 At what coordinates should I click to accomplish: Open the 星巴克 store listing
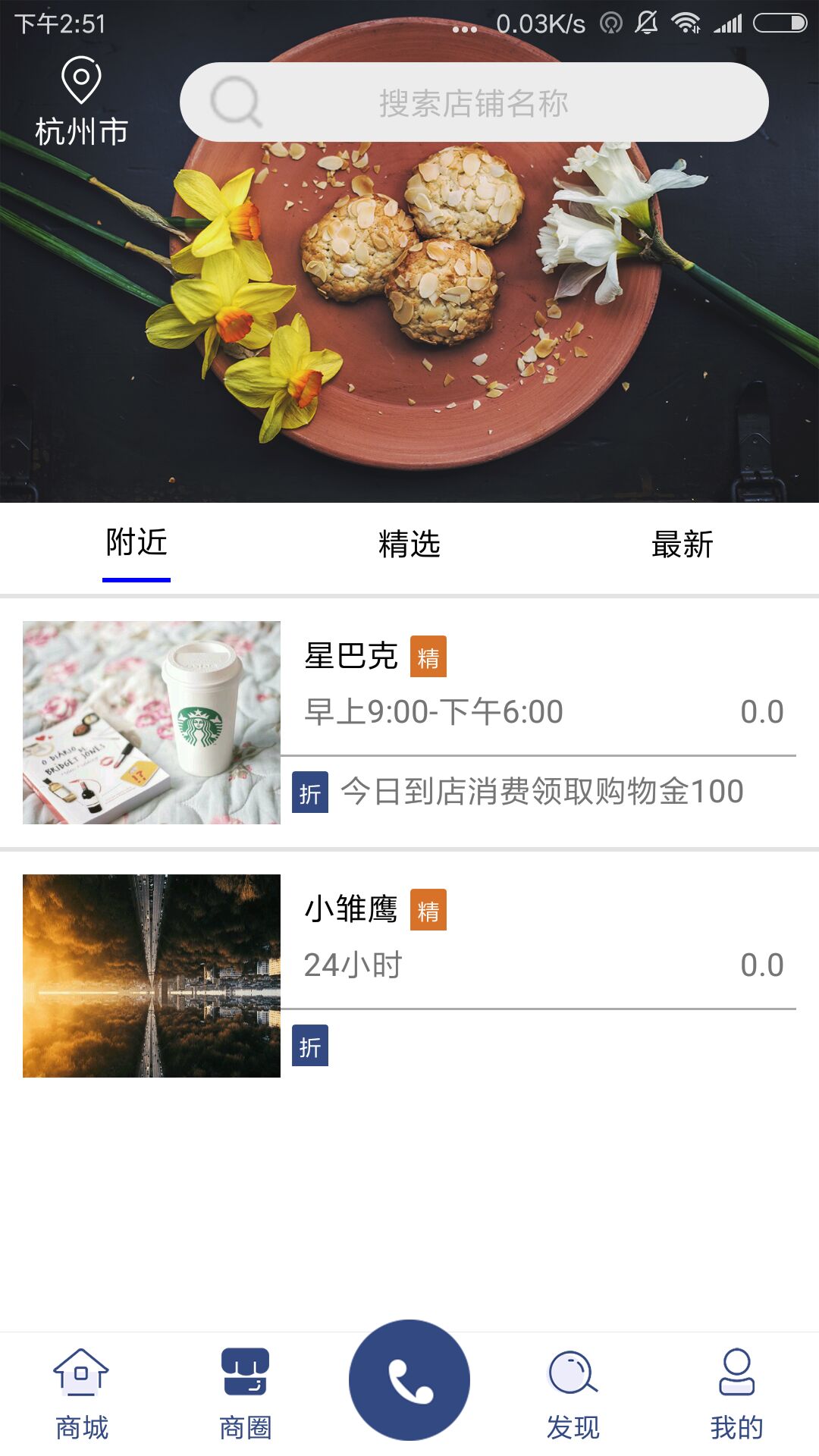pyautogui.click(x=409, y=722)
